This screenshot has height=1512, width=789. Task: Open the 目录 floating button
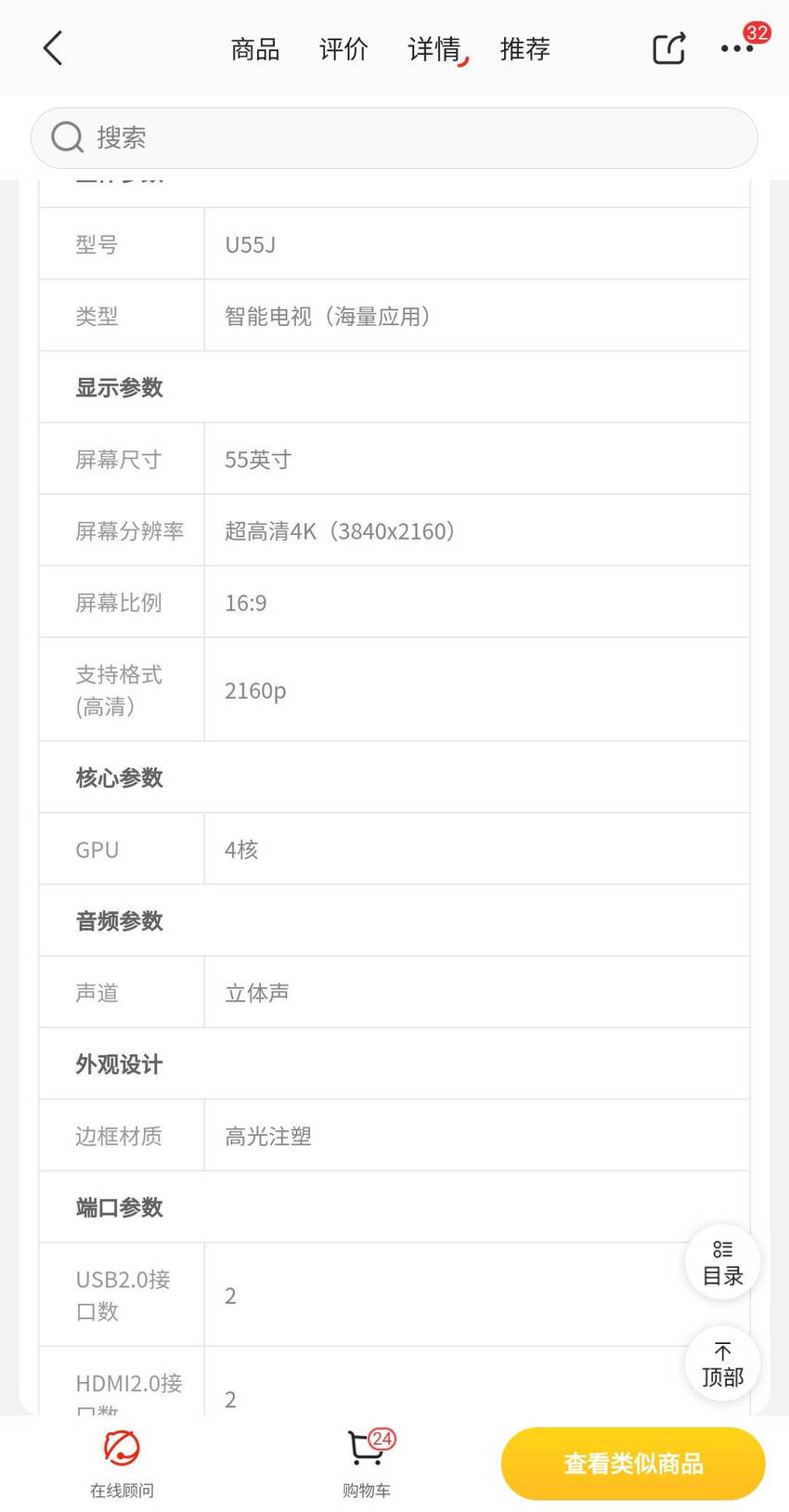722,1262
